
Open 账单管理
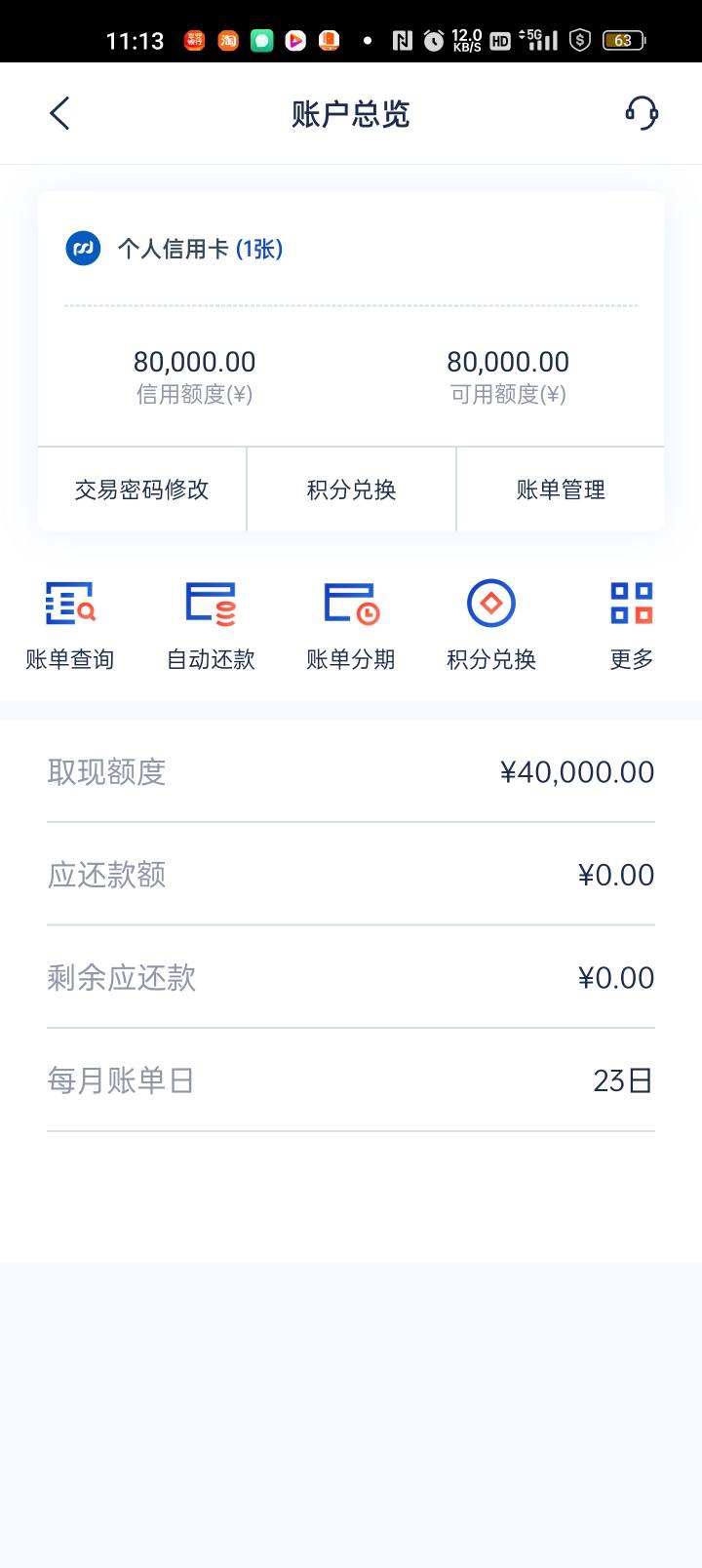[561, 490]
